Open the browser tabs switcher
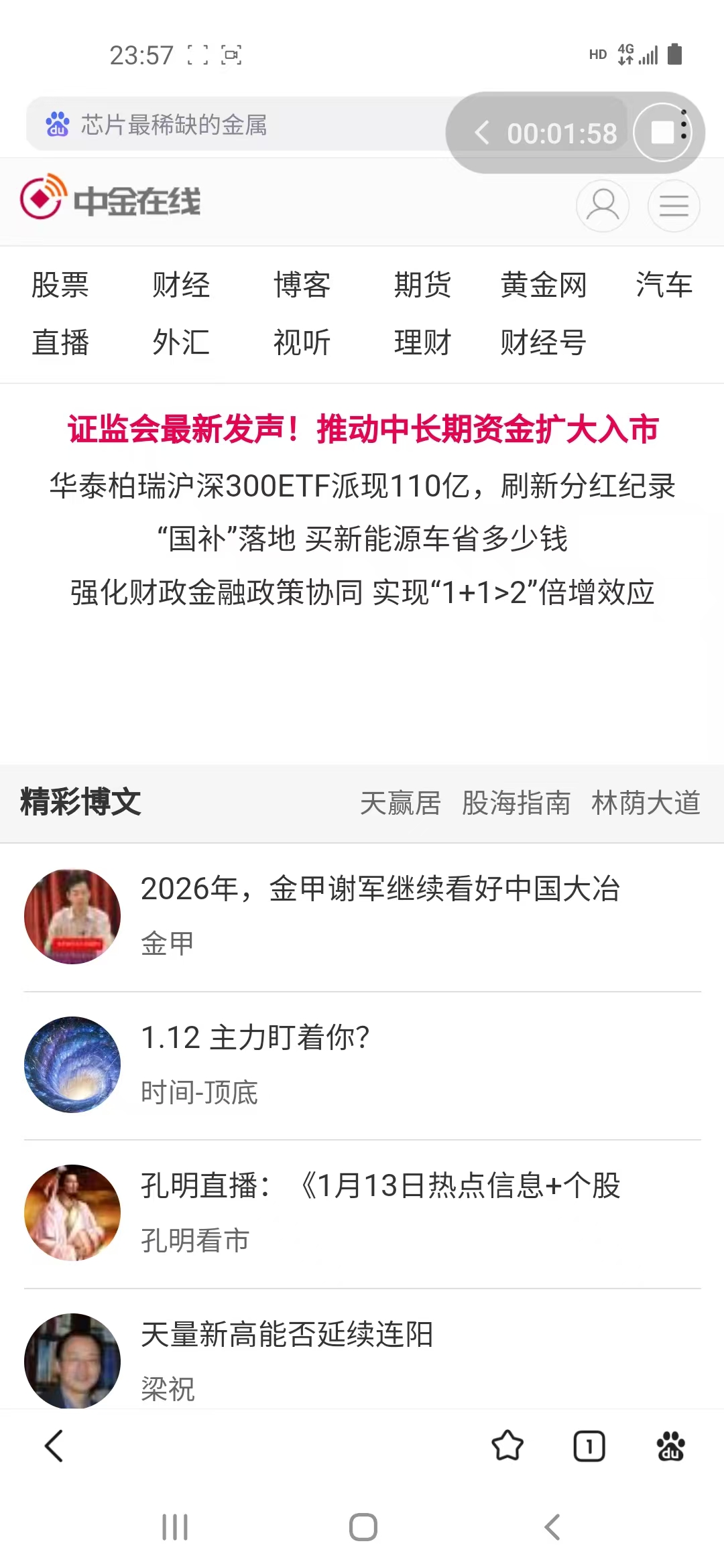The image size is (724, 1568). [x=589, y=1446]
